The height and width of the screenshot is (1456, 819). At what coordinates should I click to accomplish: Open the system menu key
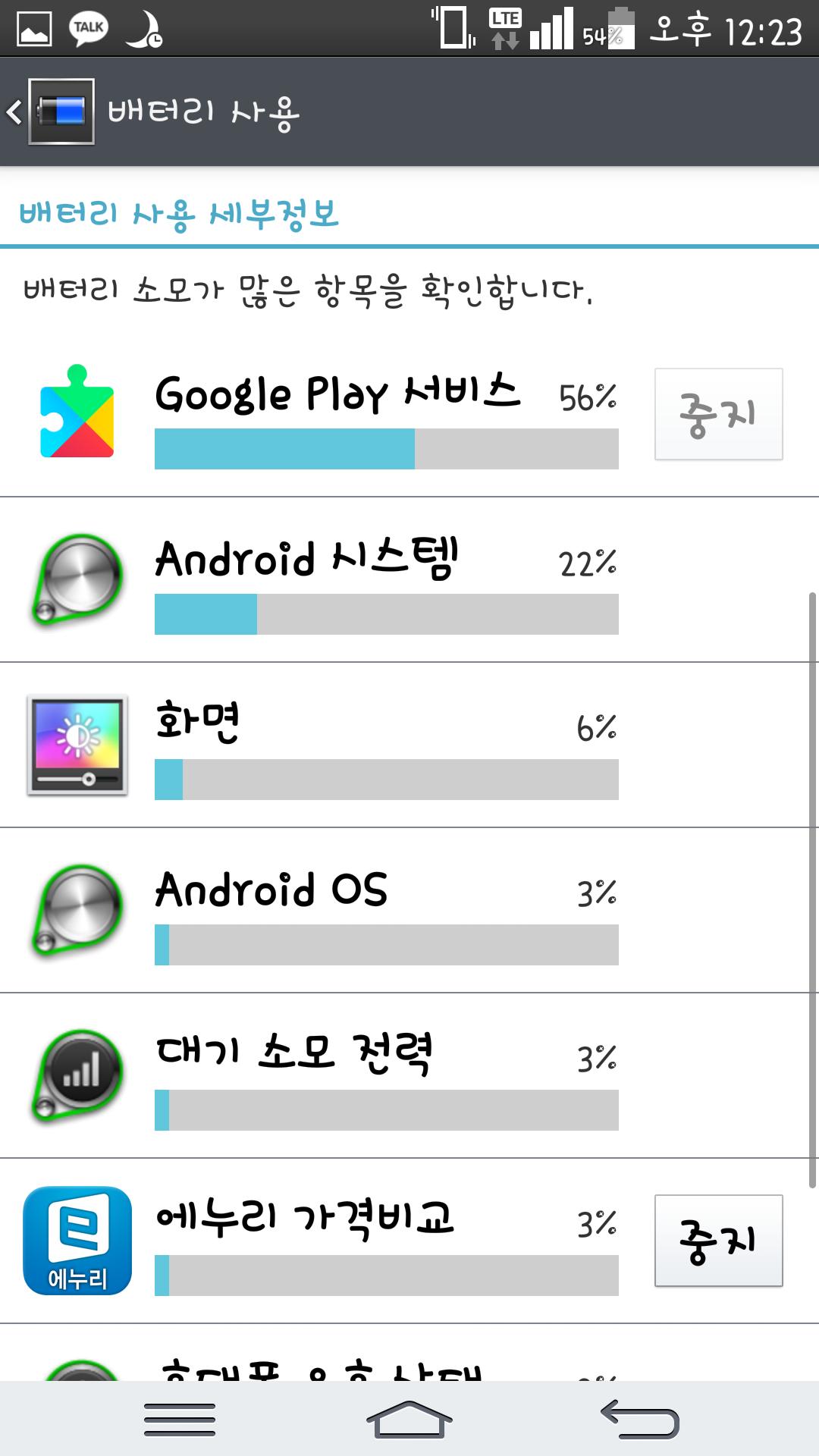click(180, 1420)
